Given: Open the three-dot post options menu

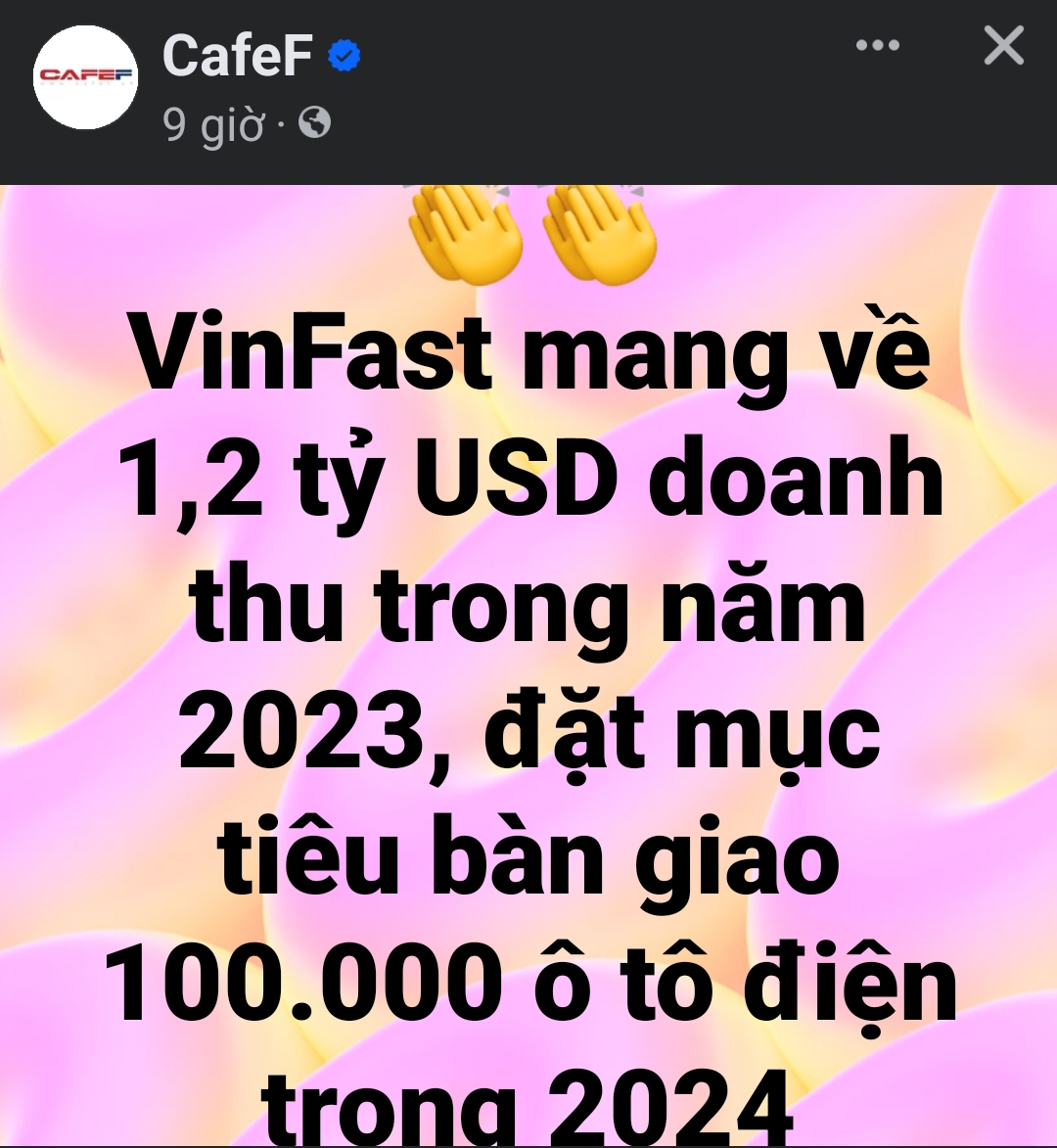Looking at the screenshot, I should [x=877, y=46].
